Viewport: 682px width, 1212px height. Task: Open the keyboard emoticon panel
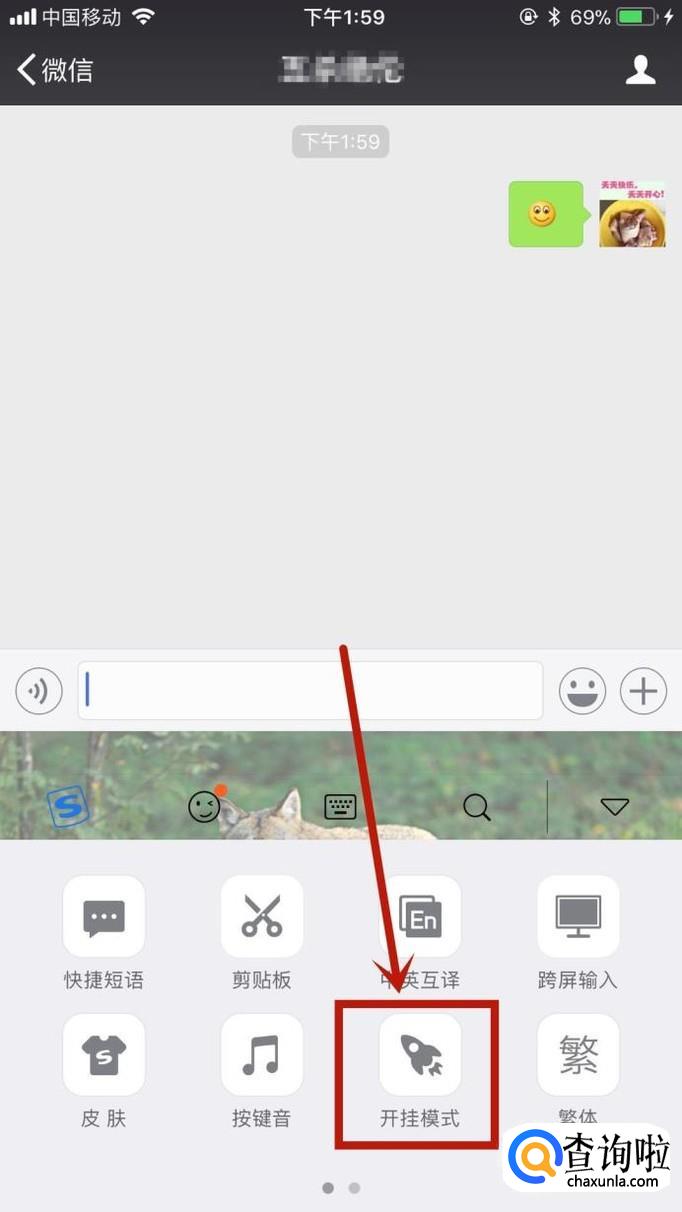point(205,806)
